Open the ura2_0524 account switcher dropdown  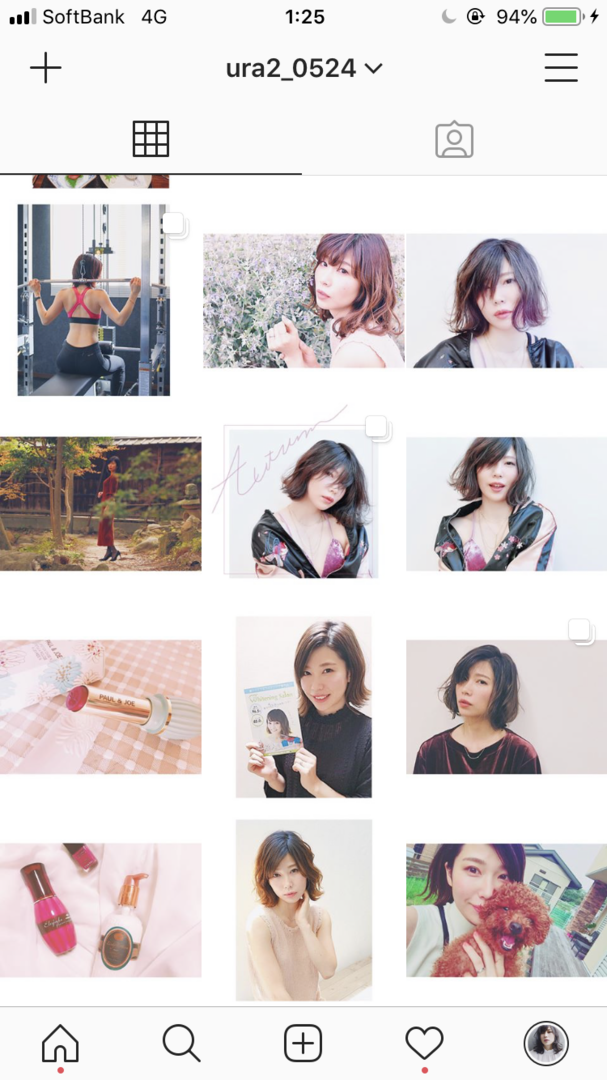(303, 68)
